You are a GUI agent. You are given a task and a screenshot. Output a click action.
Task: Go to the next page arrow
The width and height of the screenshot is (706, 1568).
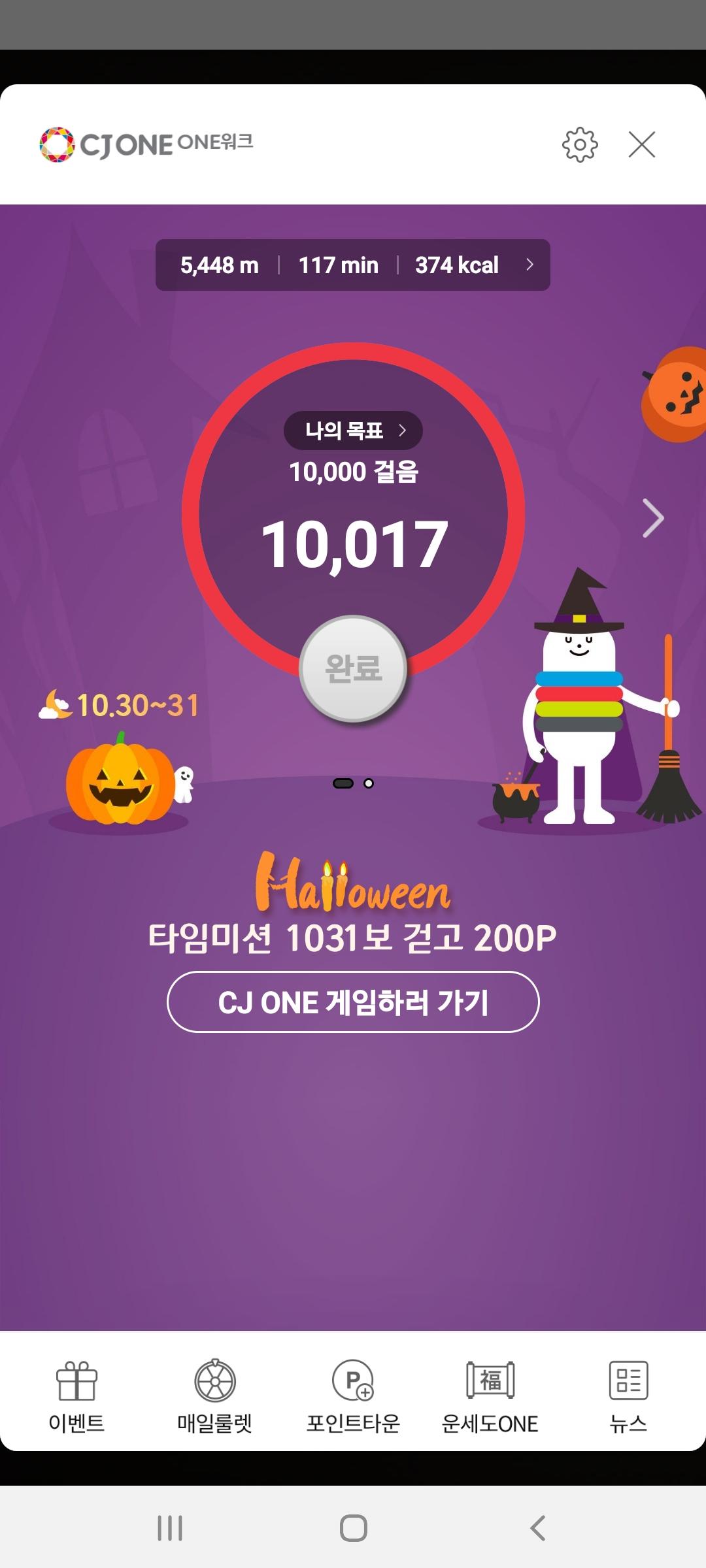pos(652,519)
